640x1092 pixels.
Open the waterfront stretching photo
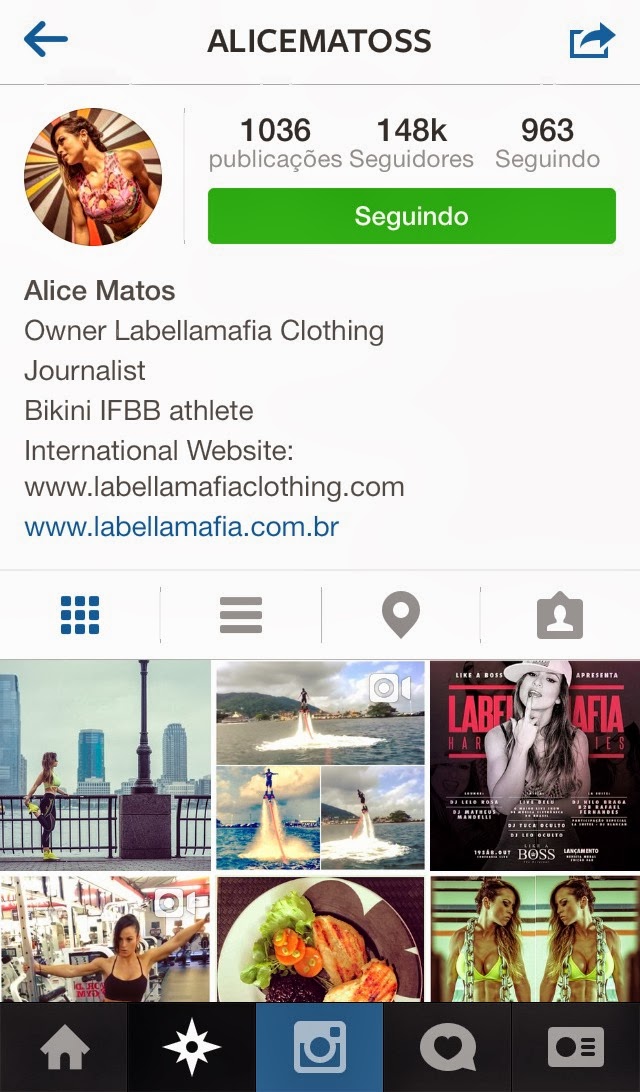tap(105, 765)
